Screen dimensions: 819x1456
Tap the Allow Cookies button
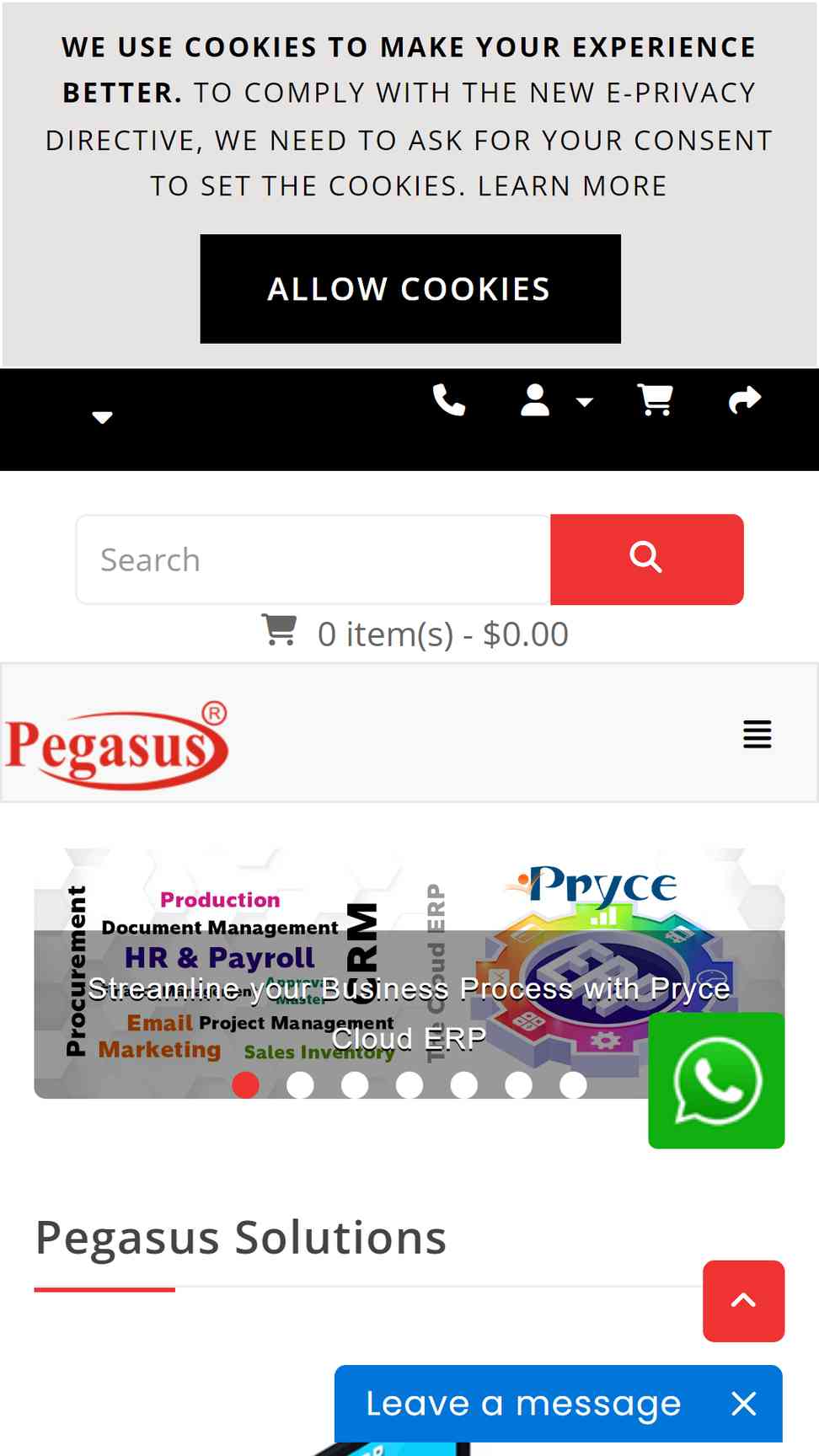(410, 289)
